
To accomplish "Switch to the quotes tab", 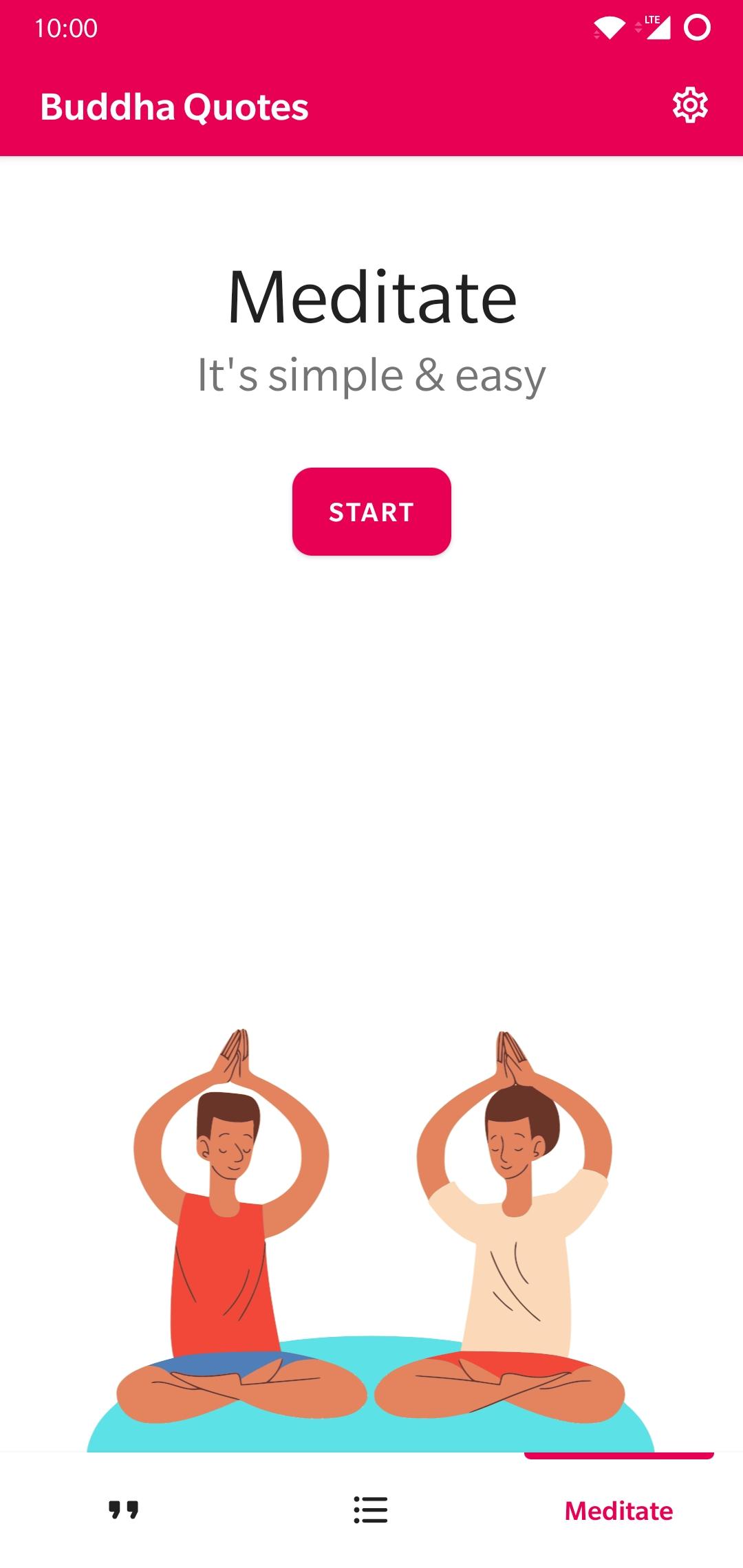I will pos(124,1510).
